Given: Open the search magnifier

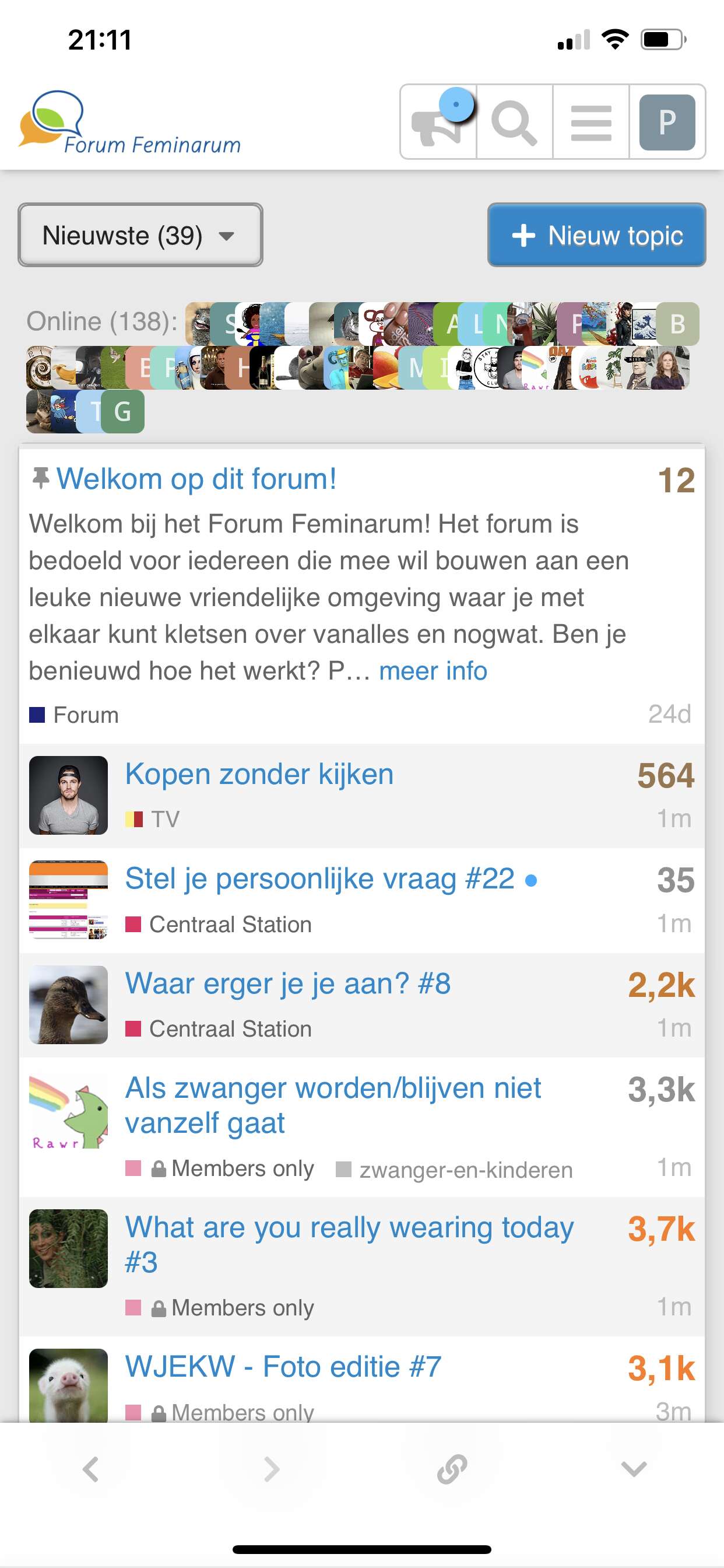Looking at the screenshot, I should pos(515,122).
